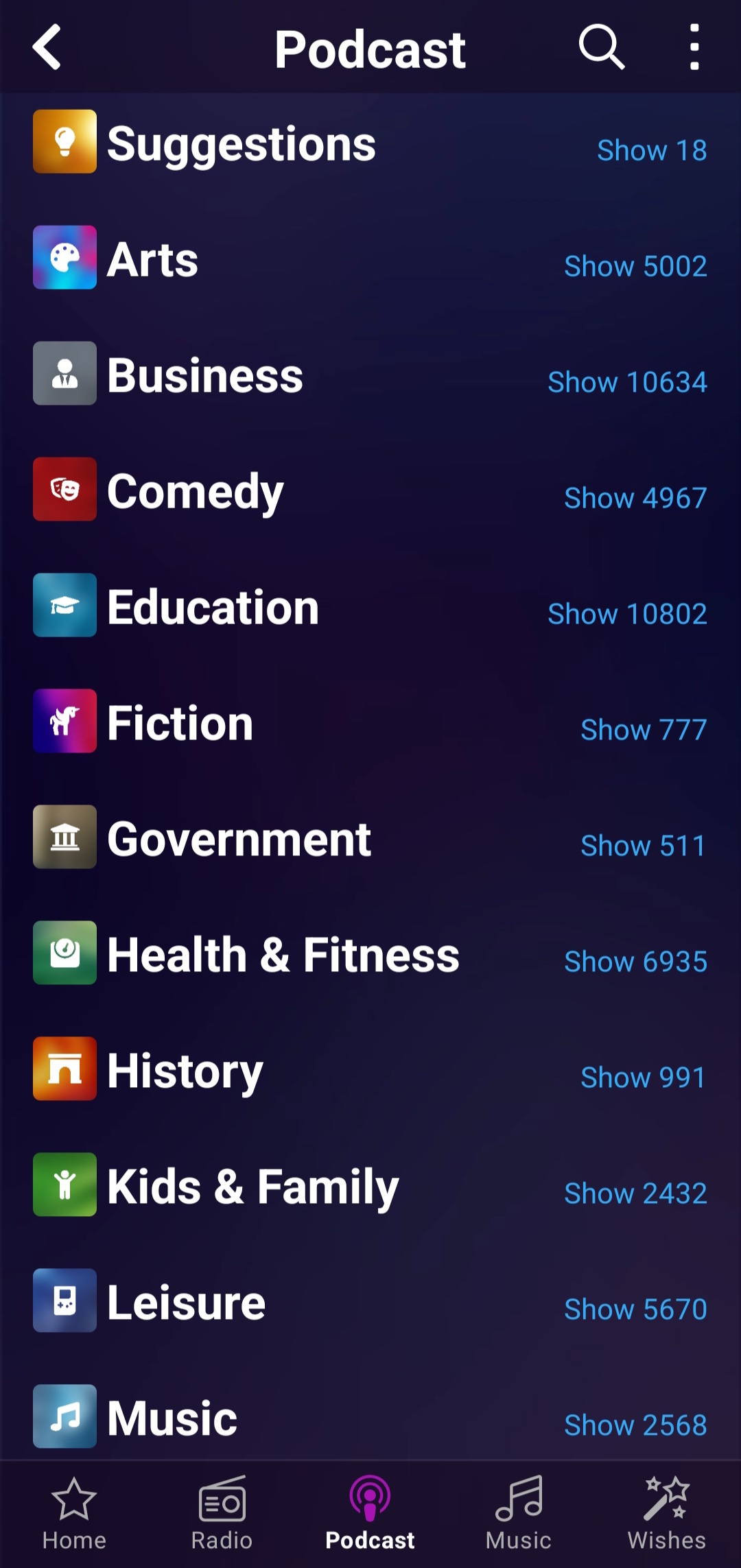Screen dimensions: 741x1568
Task: Switch to the Home tab
Action: coord(74,1514)
